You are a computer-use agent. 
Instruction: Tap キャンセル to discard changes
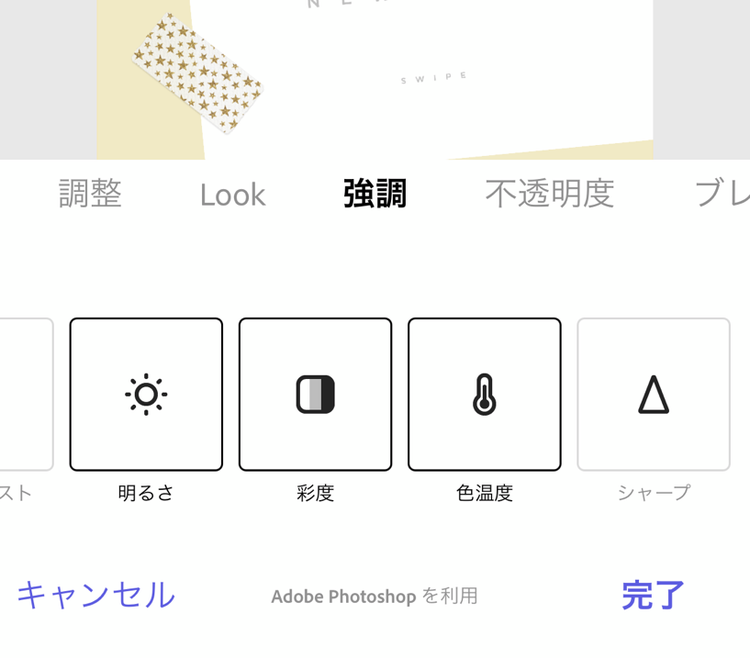(96, 595)
